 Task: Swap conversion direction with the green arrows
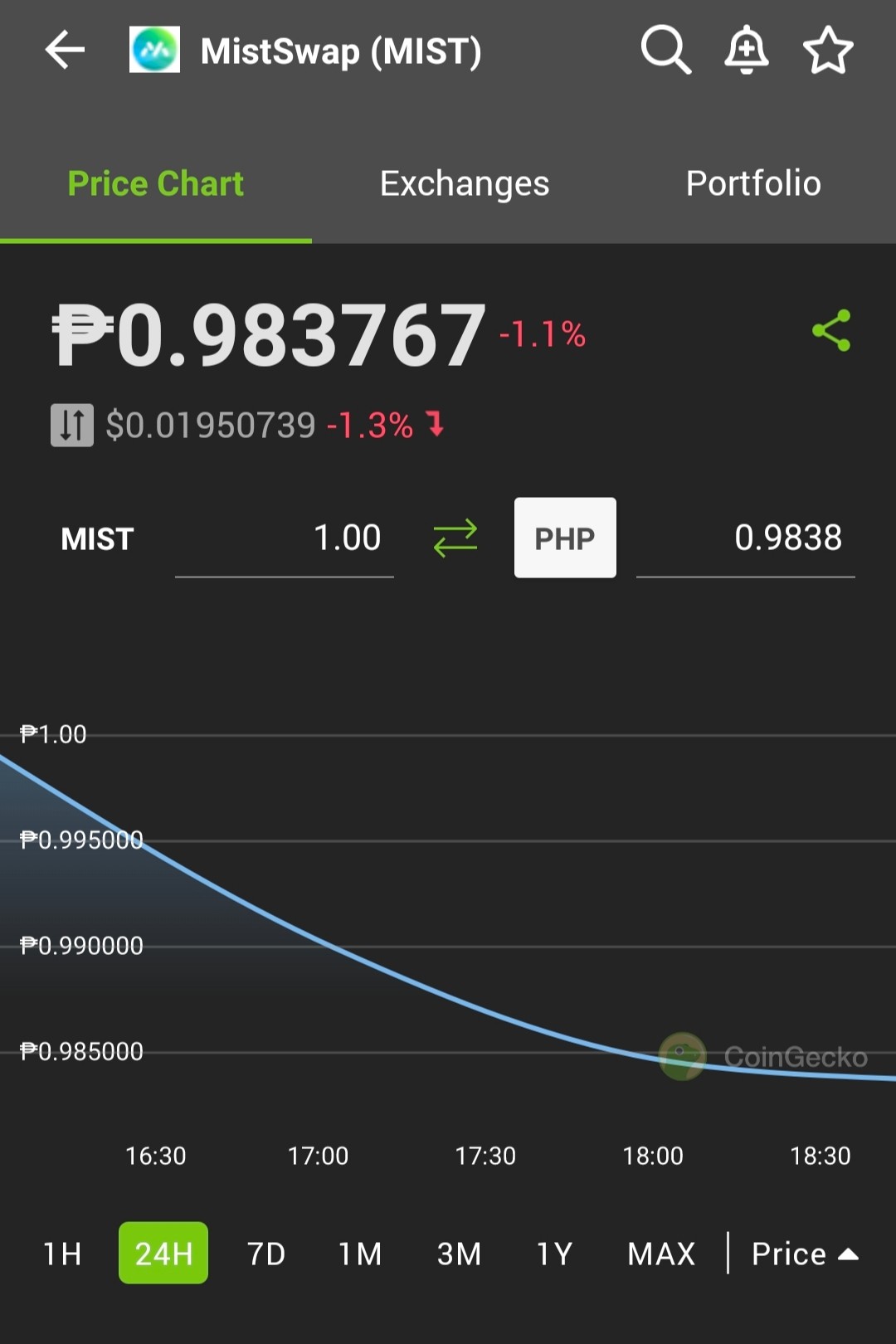point(455,538)
